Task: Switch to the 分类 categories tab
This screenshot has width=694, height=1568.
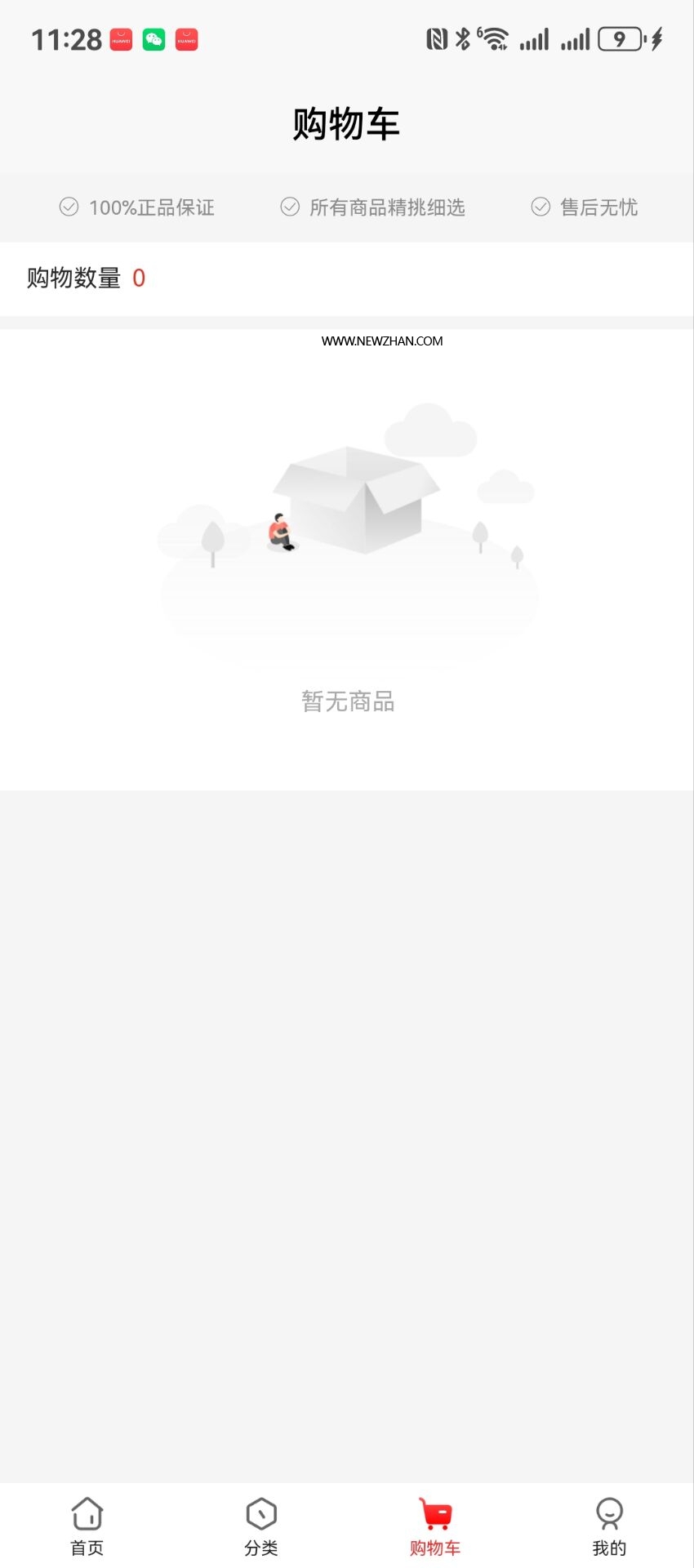Action: tap(261, 1526)
